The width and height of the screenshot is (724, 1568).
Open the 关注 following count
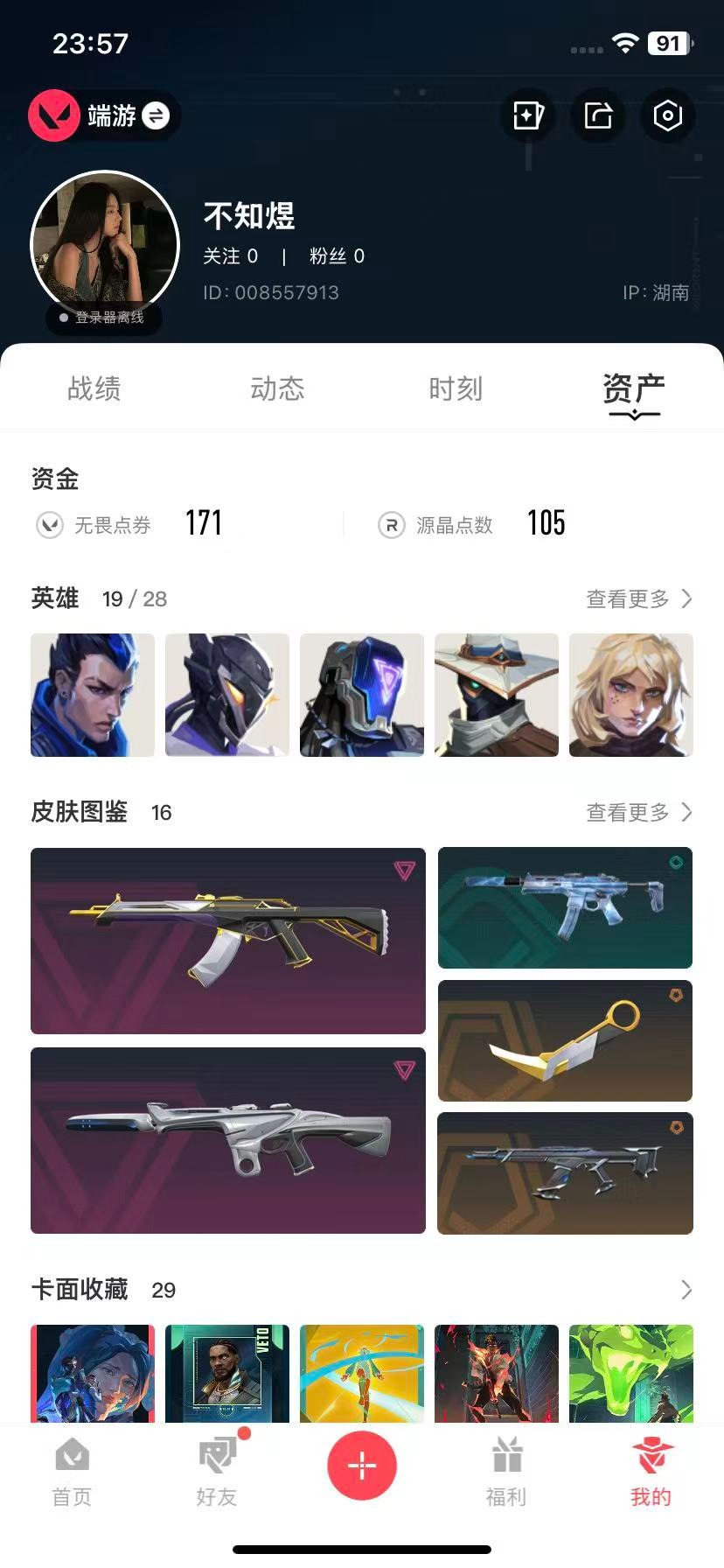(230, 255)
